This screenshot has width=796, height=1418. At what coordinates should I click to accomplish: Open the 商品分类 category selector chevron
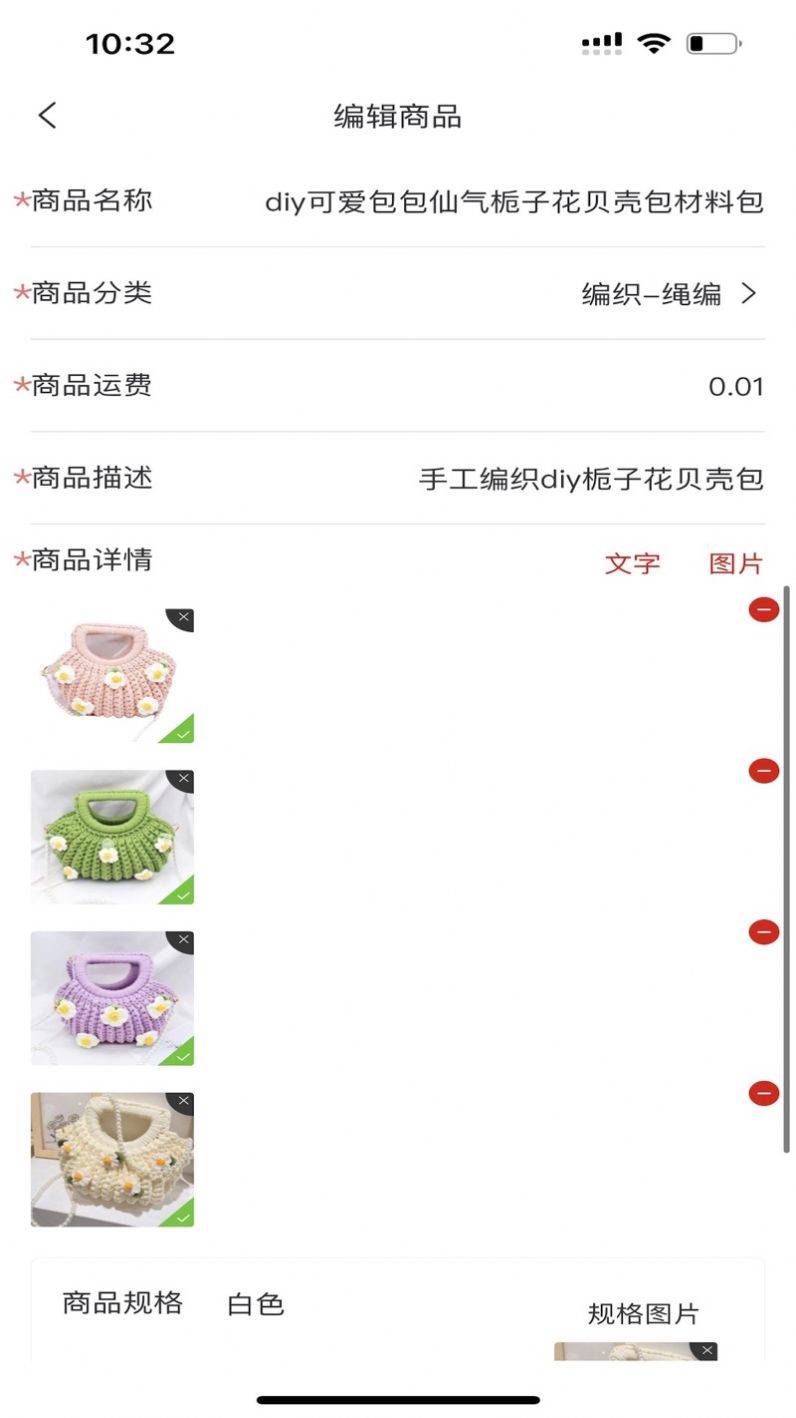click(x=749, y=294)
